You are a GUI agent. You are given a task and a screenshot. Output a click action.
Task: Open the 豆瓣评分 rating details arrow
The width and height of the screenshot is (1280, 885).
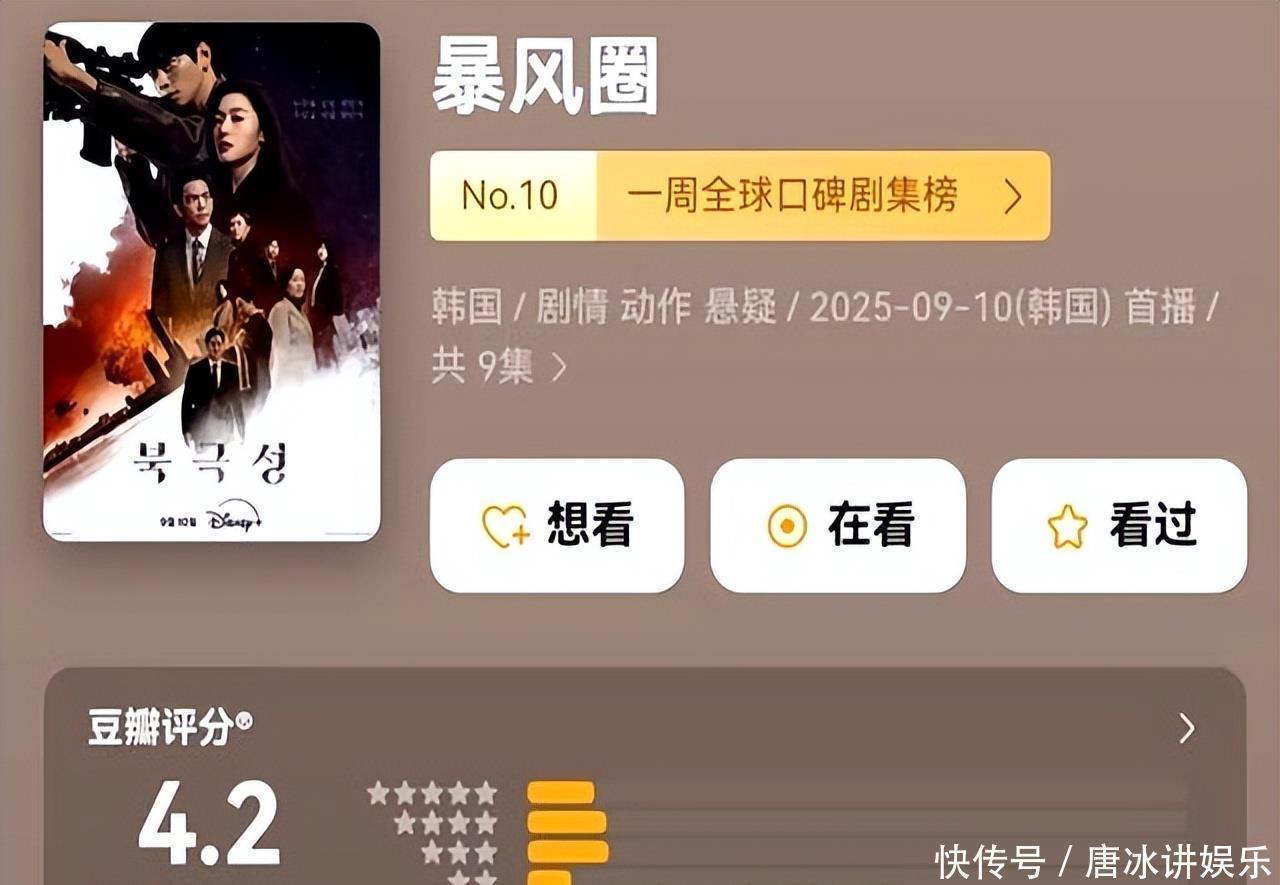[x=1186, y=729]
